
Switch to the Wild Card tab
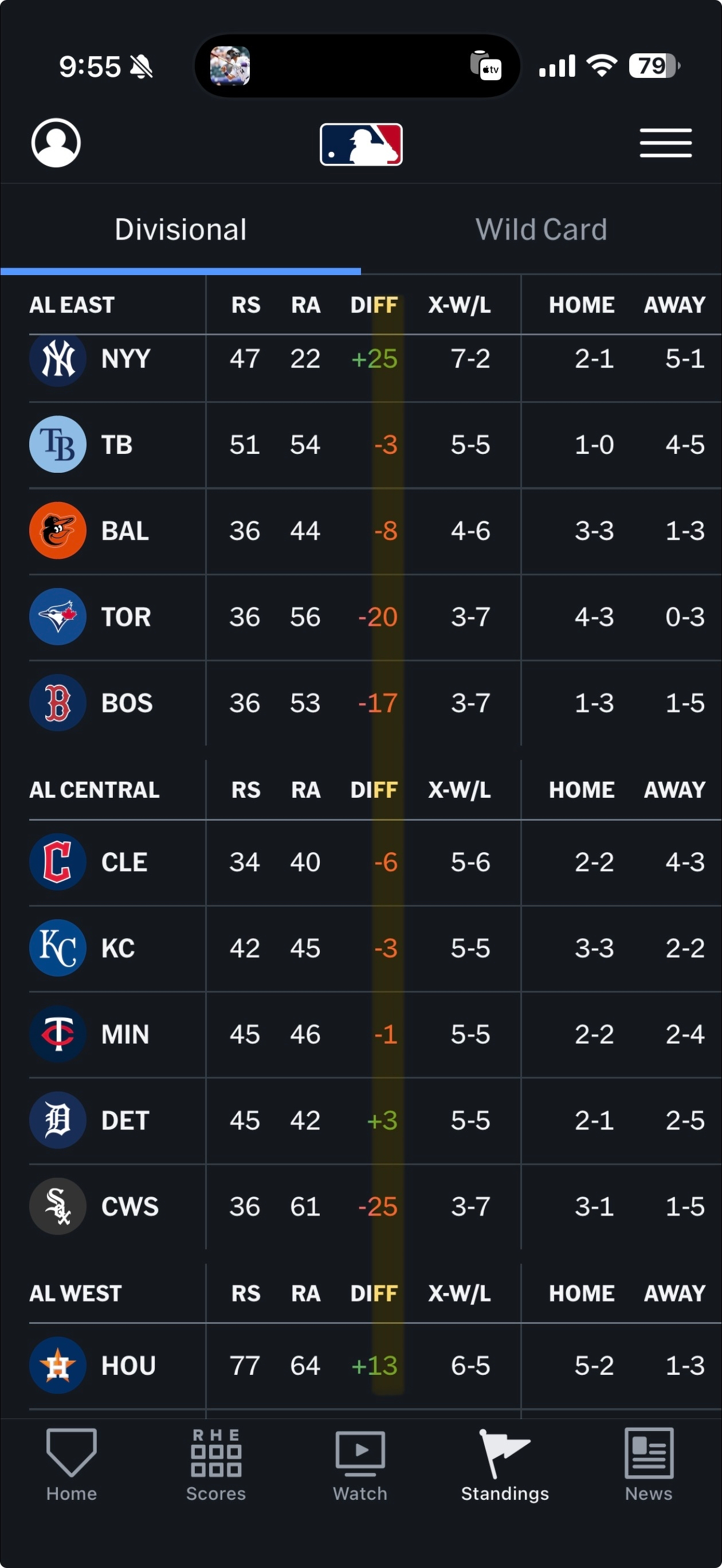click(x=541, y=230)
